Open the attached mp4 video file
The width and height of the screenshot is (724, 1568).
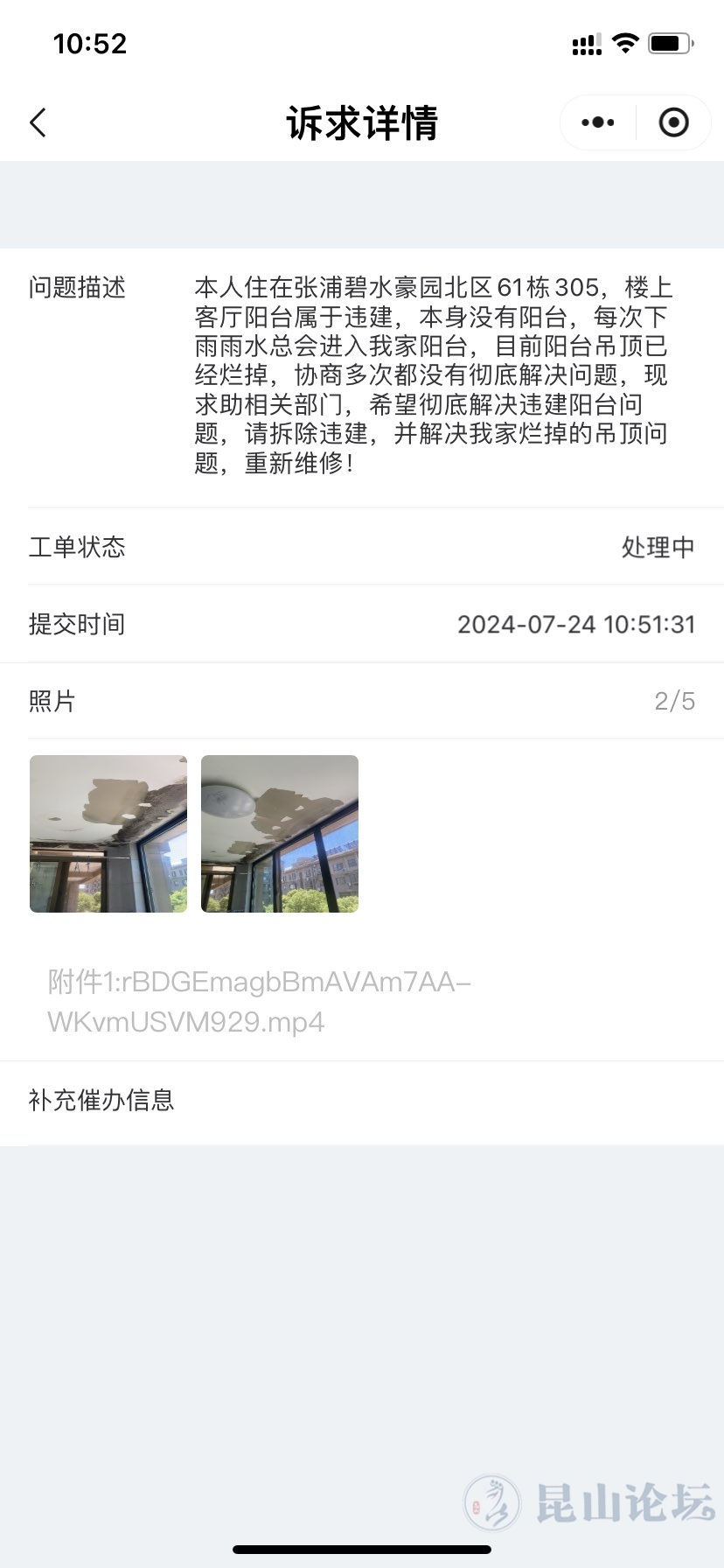[259, 1002]
